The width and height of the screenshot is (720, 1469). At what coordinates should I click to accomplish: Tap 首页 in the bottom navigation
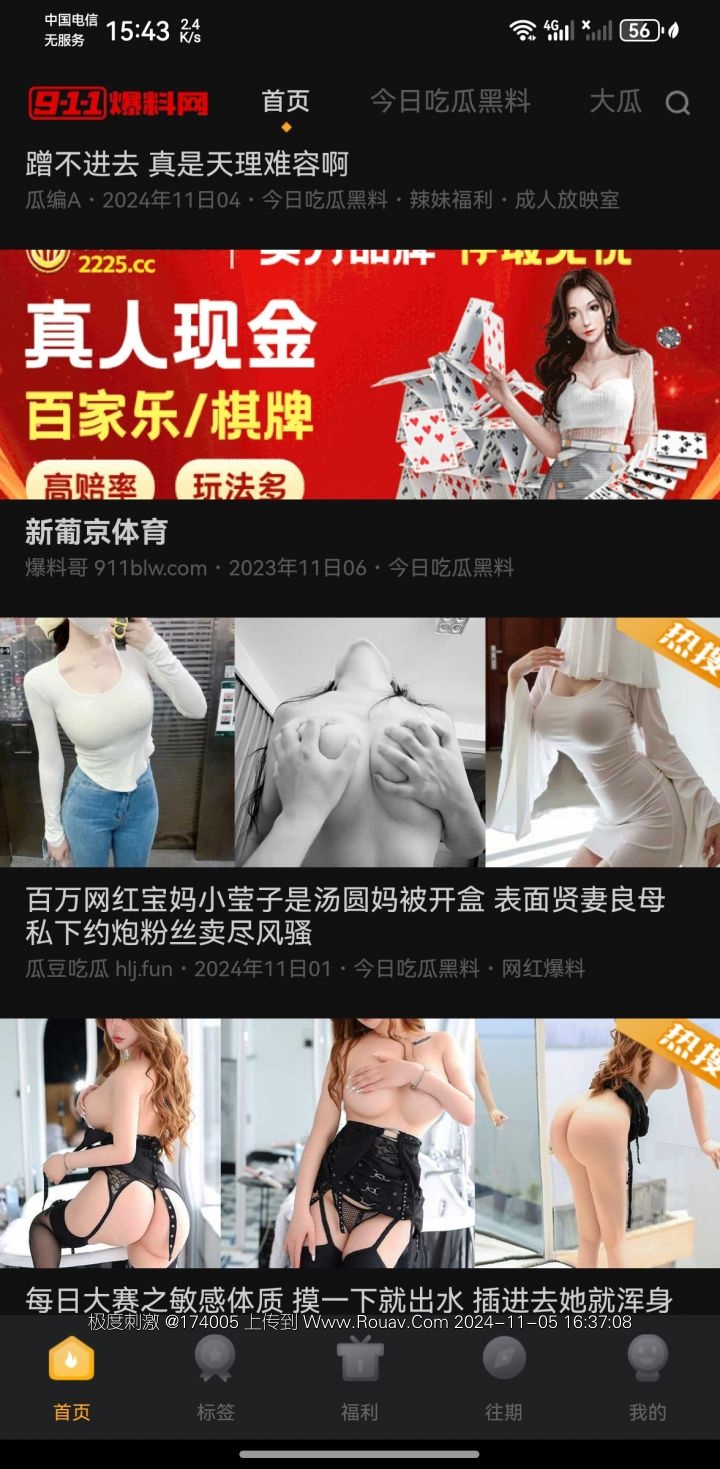pyautogui.click(x=72, y=1379)
